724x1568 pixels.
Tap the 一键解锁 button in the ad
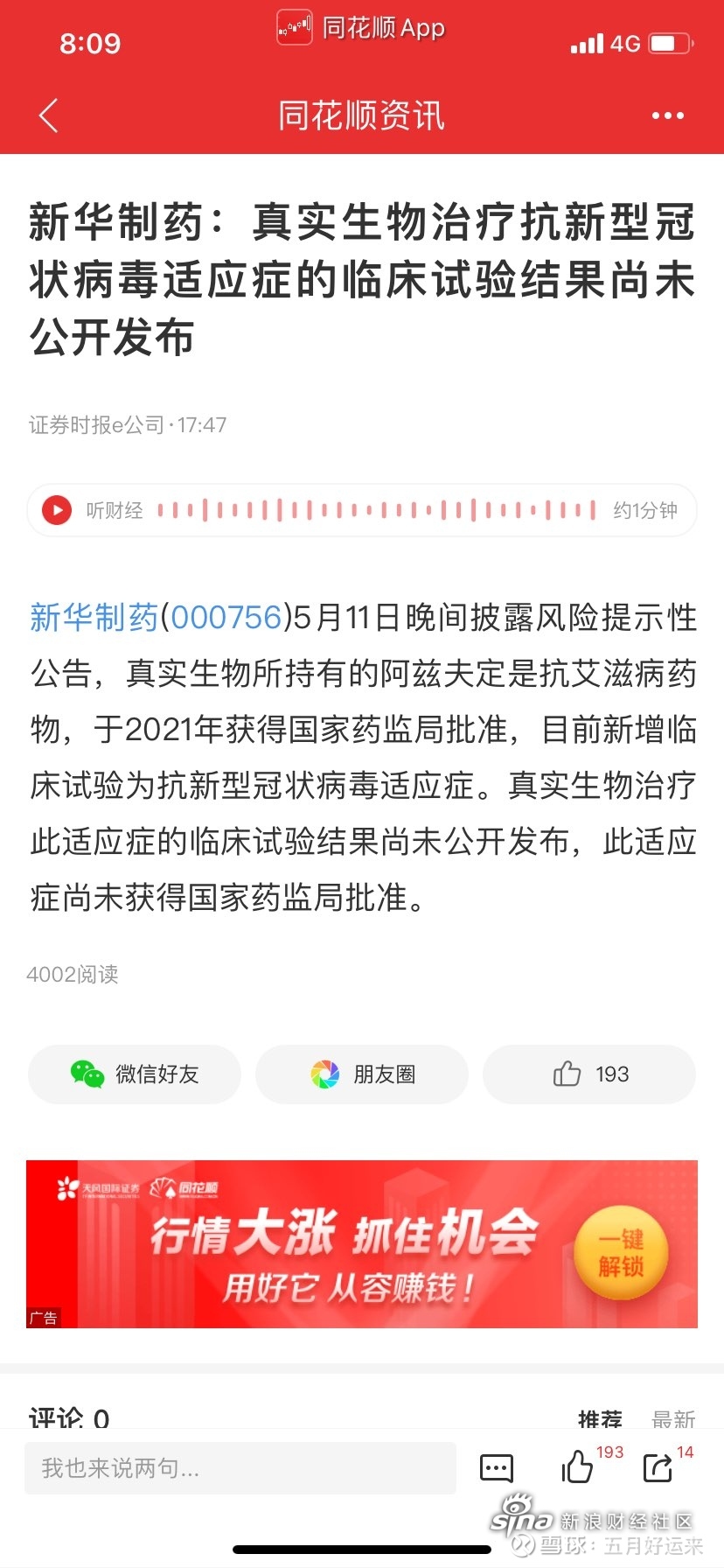[x=622, y=1252]
